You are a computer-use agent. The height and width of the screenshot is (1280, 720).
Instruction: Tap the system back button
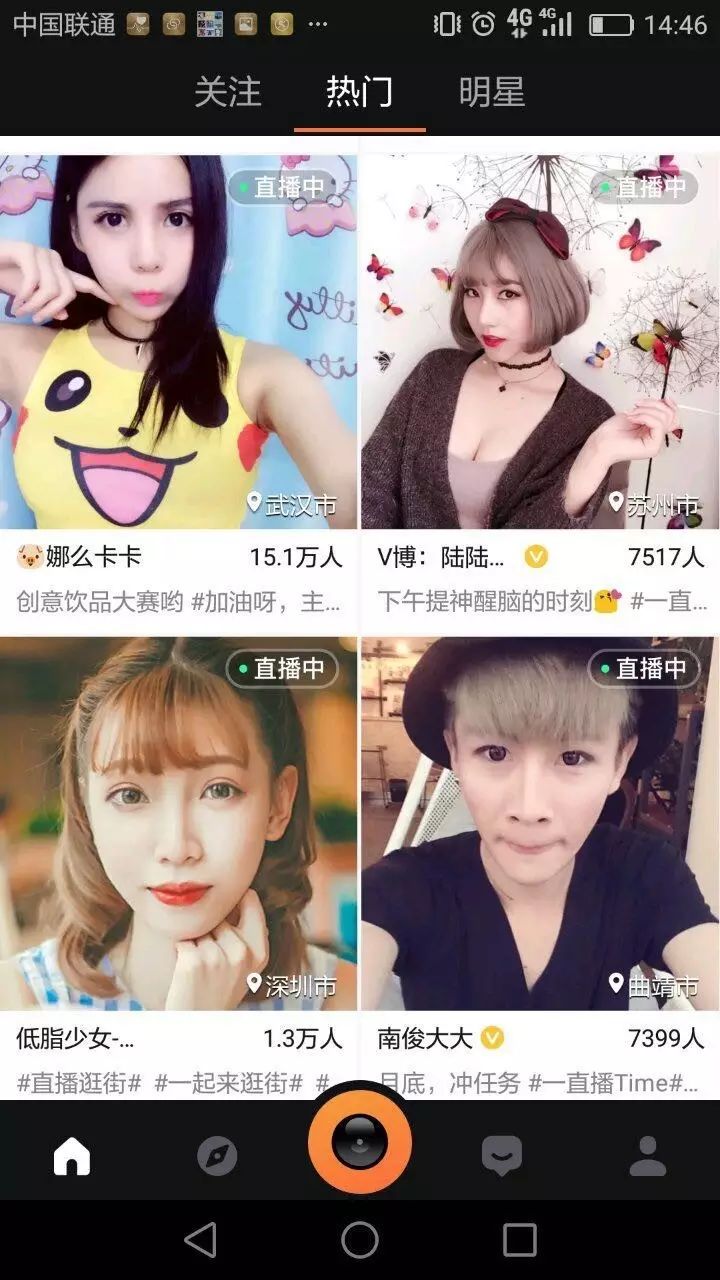(x=201, y=1240)
